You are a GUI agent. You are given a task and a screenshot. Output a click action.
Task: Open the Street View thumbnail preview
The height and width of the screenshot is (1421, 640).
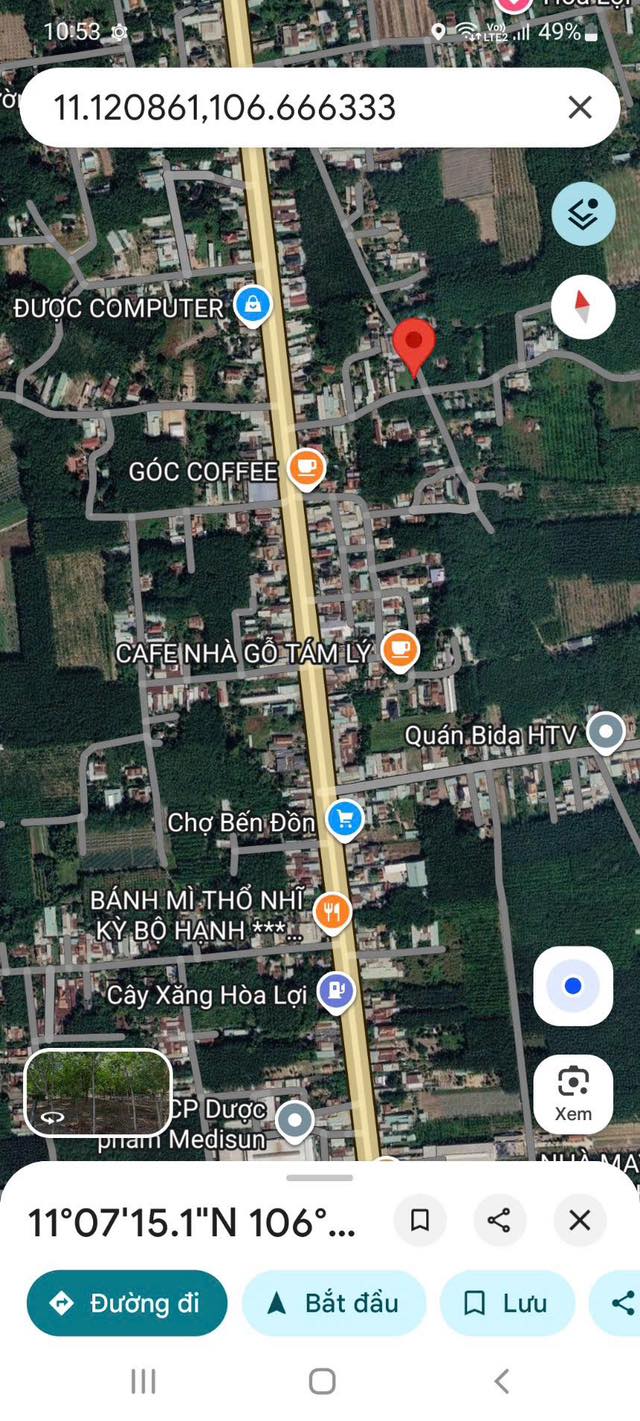pos(98,1092)
